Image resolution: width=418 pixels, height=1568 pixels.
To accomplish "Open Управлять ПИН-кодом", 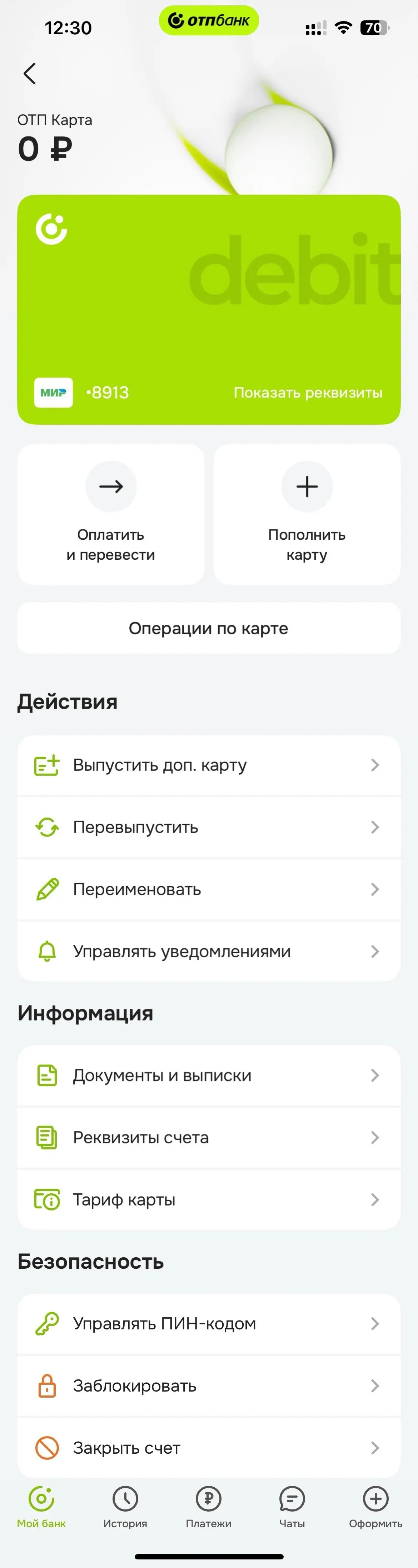I will click(x=209, y=1324).
